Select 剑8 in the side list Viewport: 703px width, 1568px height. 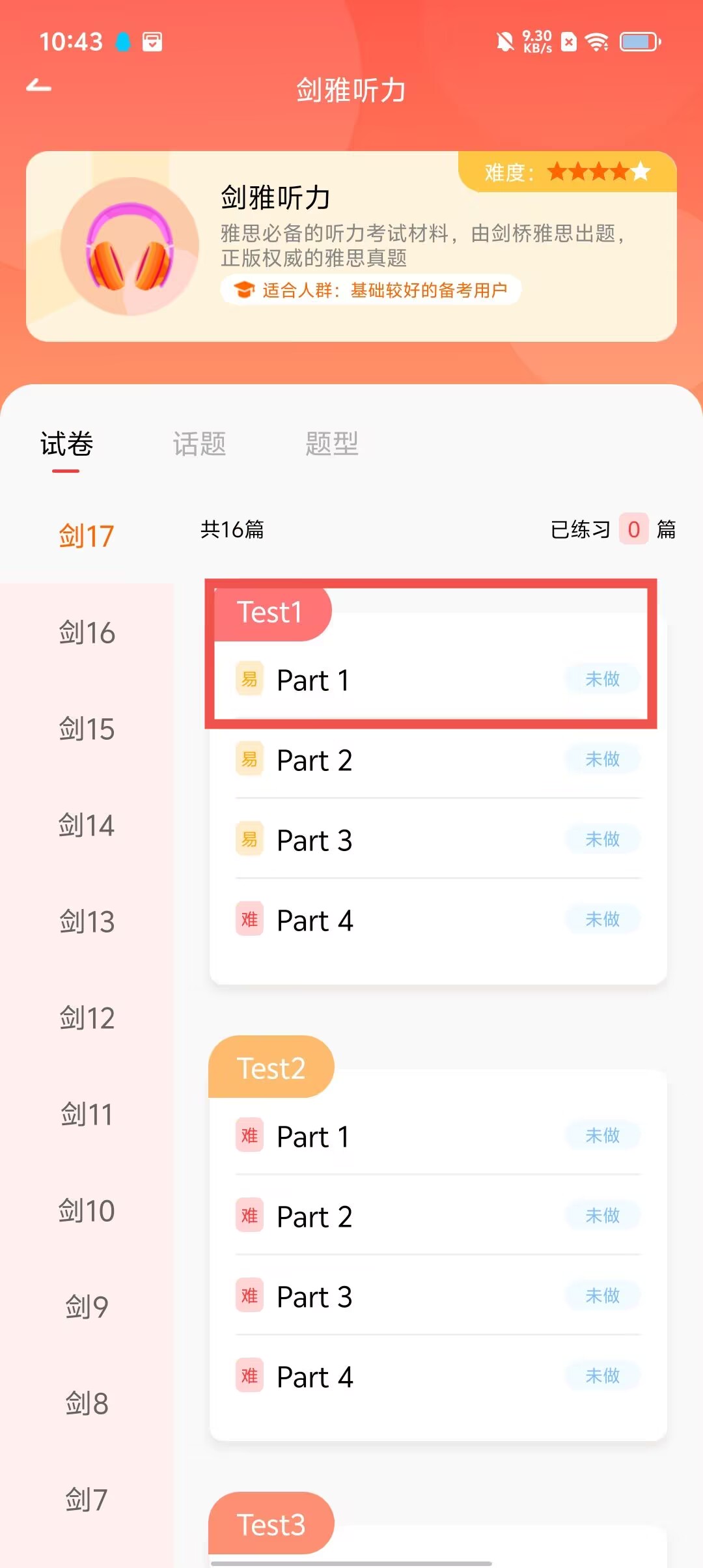(87, 1403)
